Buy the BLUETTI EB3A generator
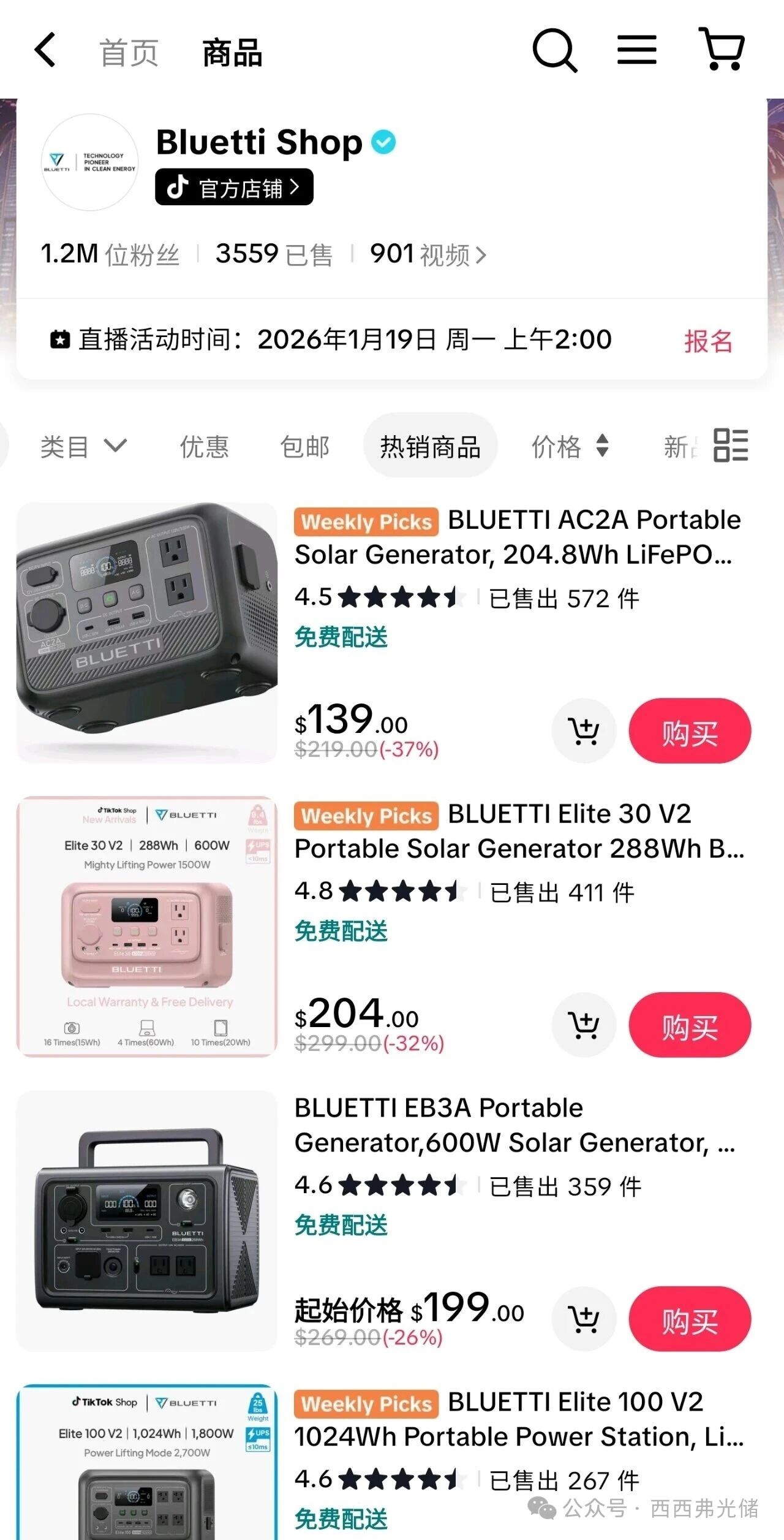This screenshot has width=784, height=1540. pyautogui.click(x=689, y=1319)
